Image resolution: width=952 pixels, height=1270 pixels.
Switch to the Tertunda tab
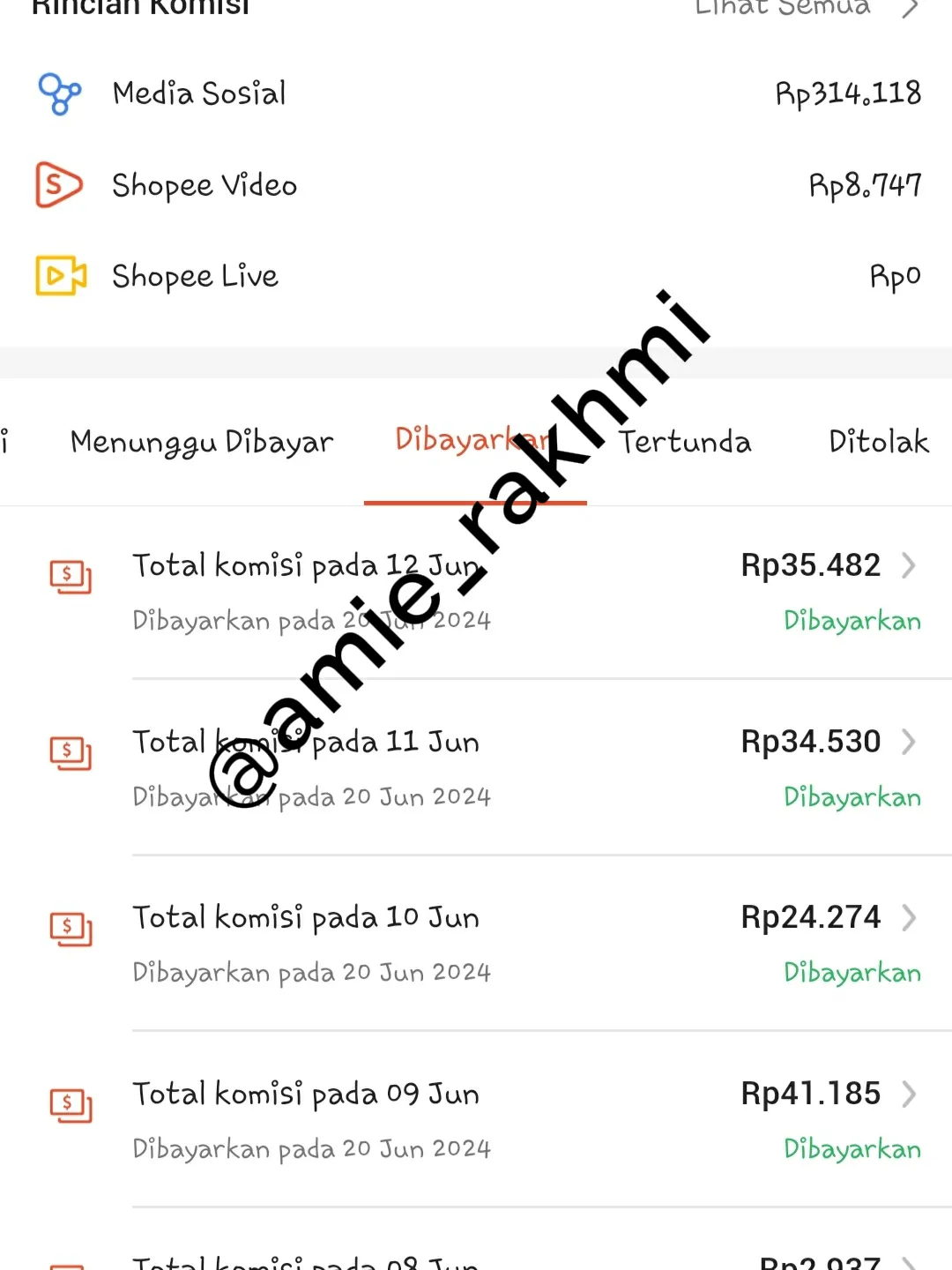(685, 441)
